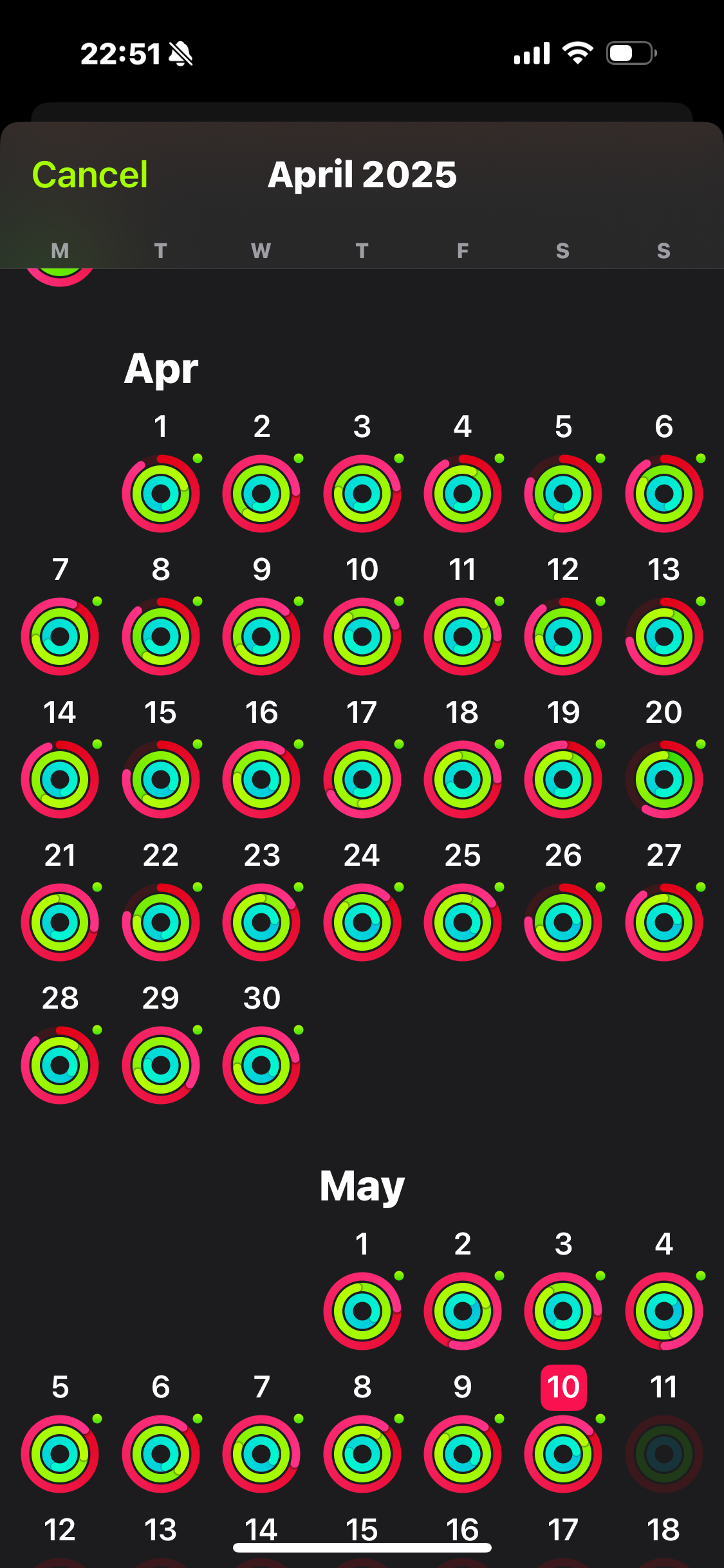Select May 1 activity rings
The height and width of the screenshot is (1568, 724).
pos(362,1311)
